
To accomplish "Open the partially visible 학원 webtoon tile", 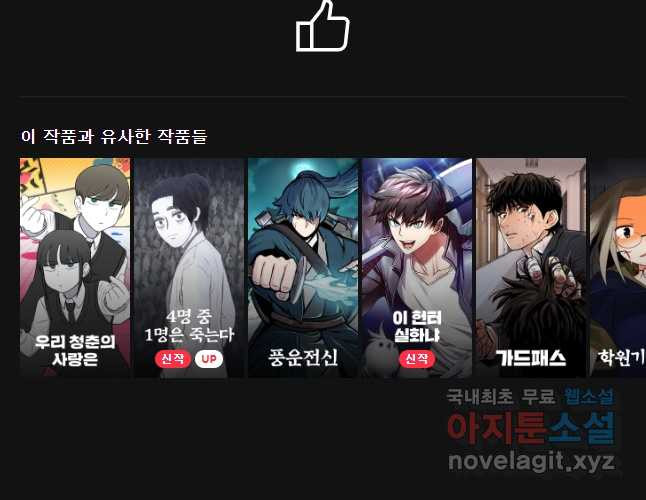I will 618,267.
